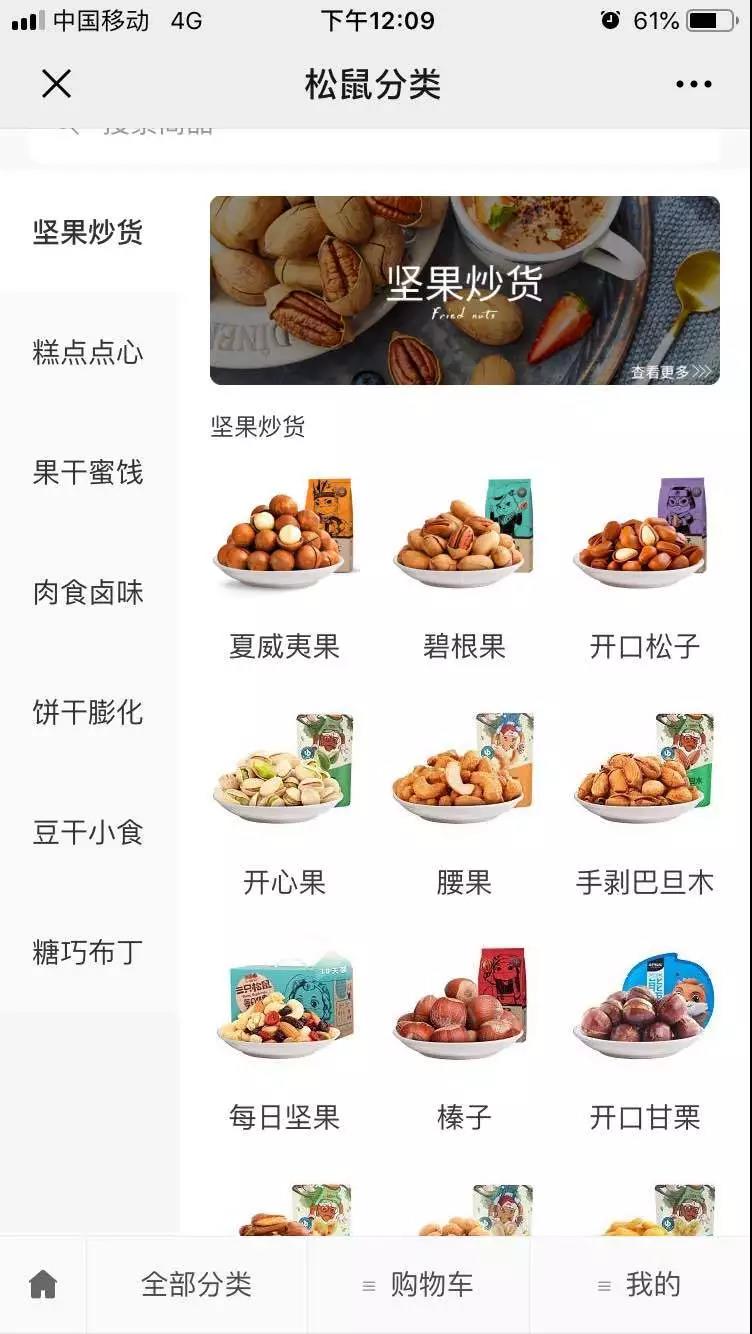
Task: Switch to the 饼干膨化 category
Action: point(89,712)
